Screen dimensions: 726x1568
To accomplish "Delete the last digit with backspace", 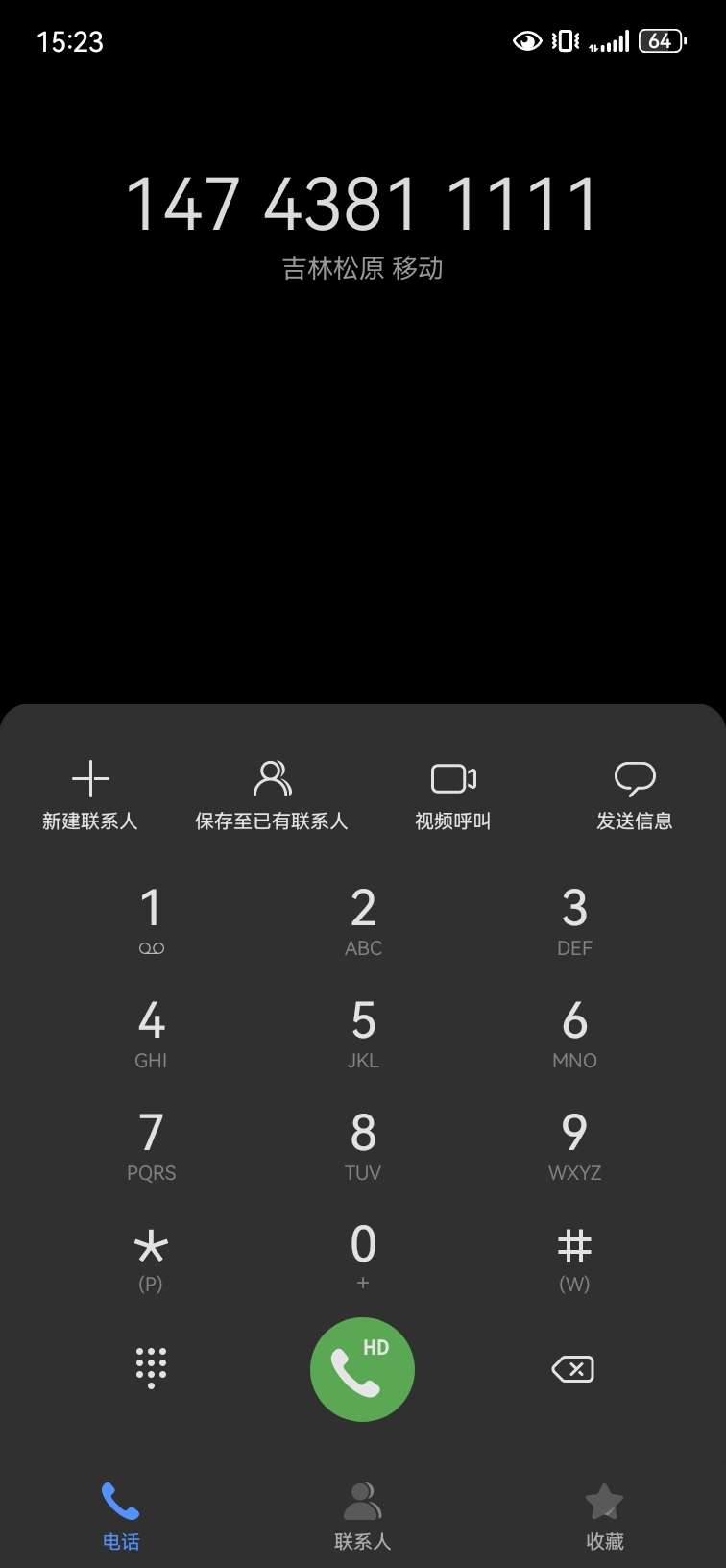I will [573, 1368].
